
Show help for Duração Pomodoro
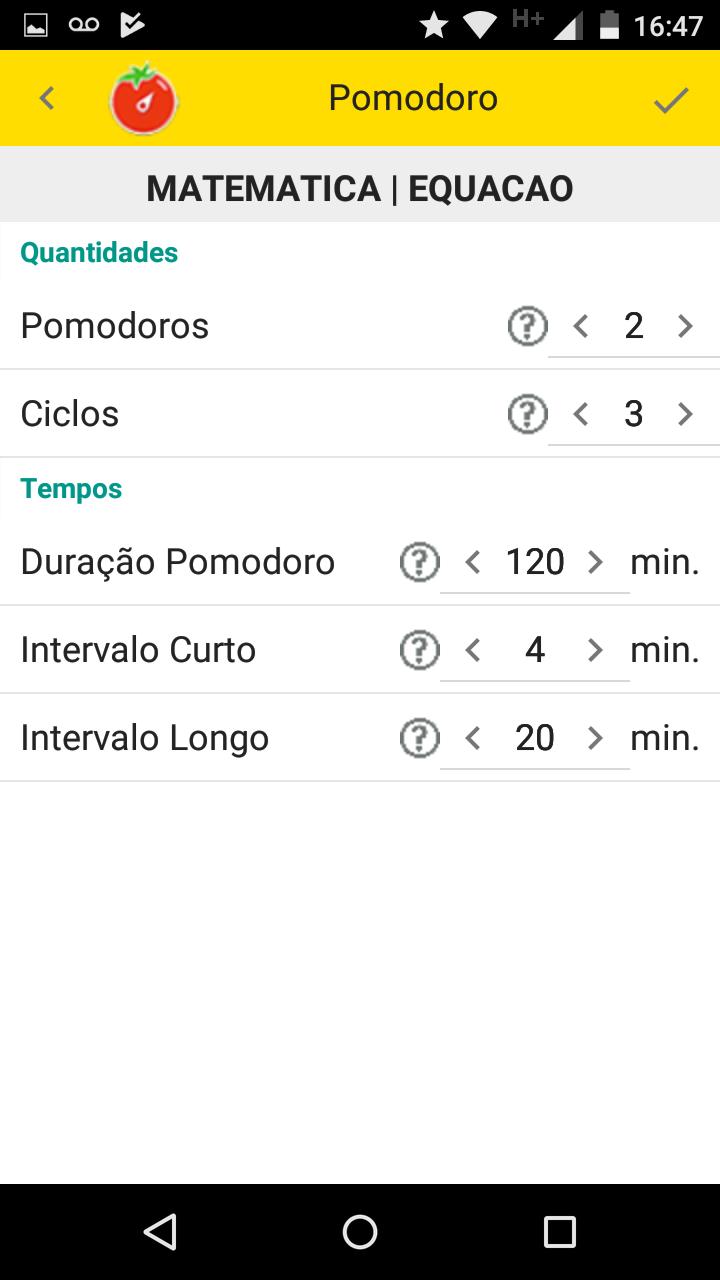click(x=420, y=562)
